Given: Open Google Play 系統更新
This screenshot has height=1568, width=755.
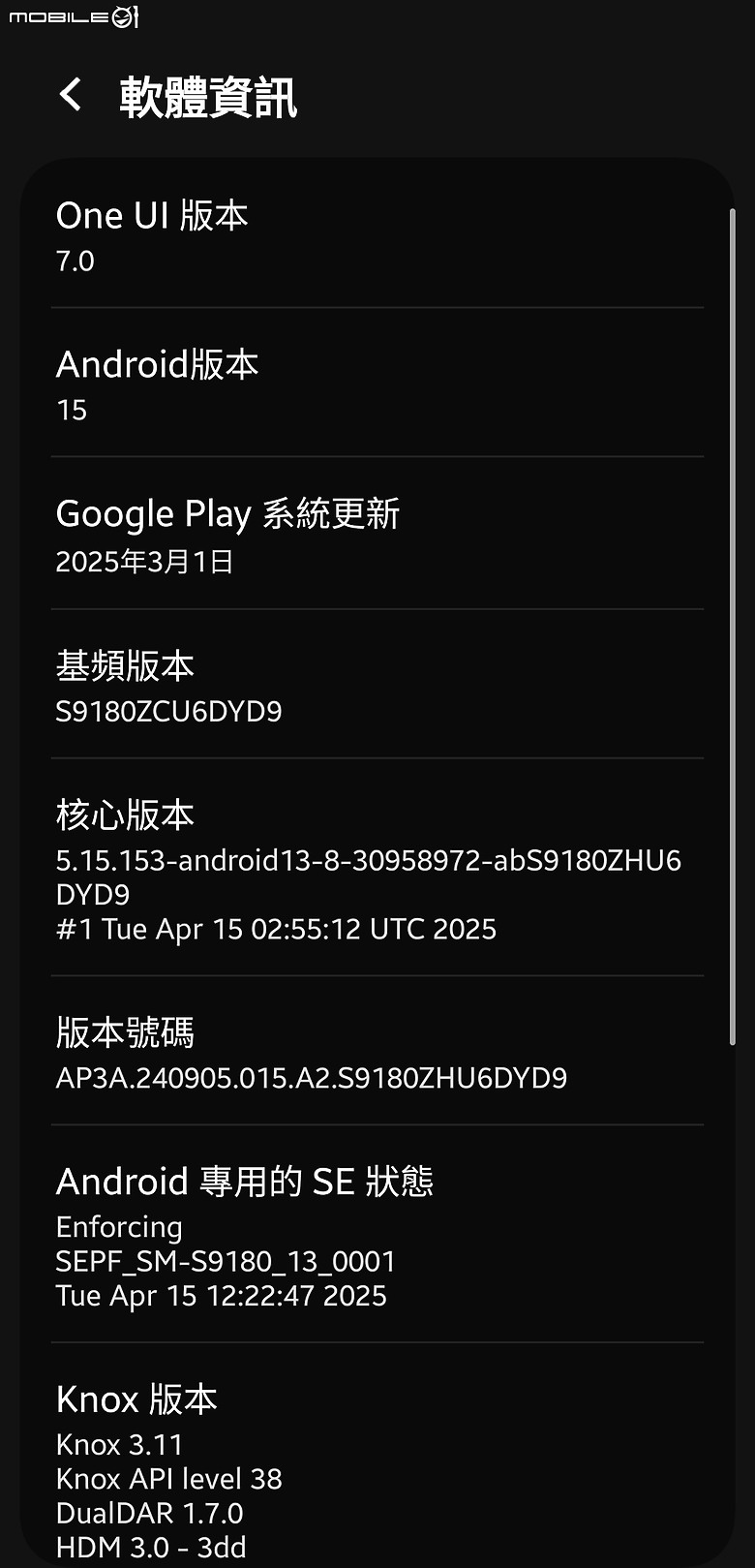Looking at the screenshot, I should (x=377, y=534).
